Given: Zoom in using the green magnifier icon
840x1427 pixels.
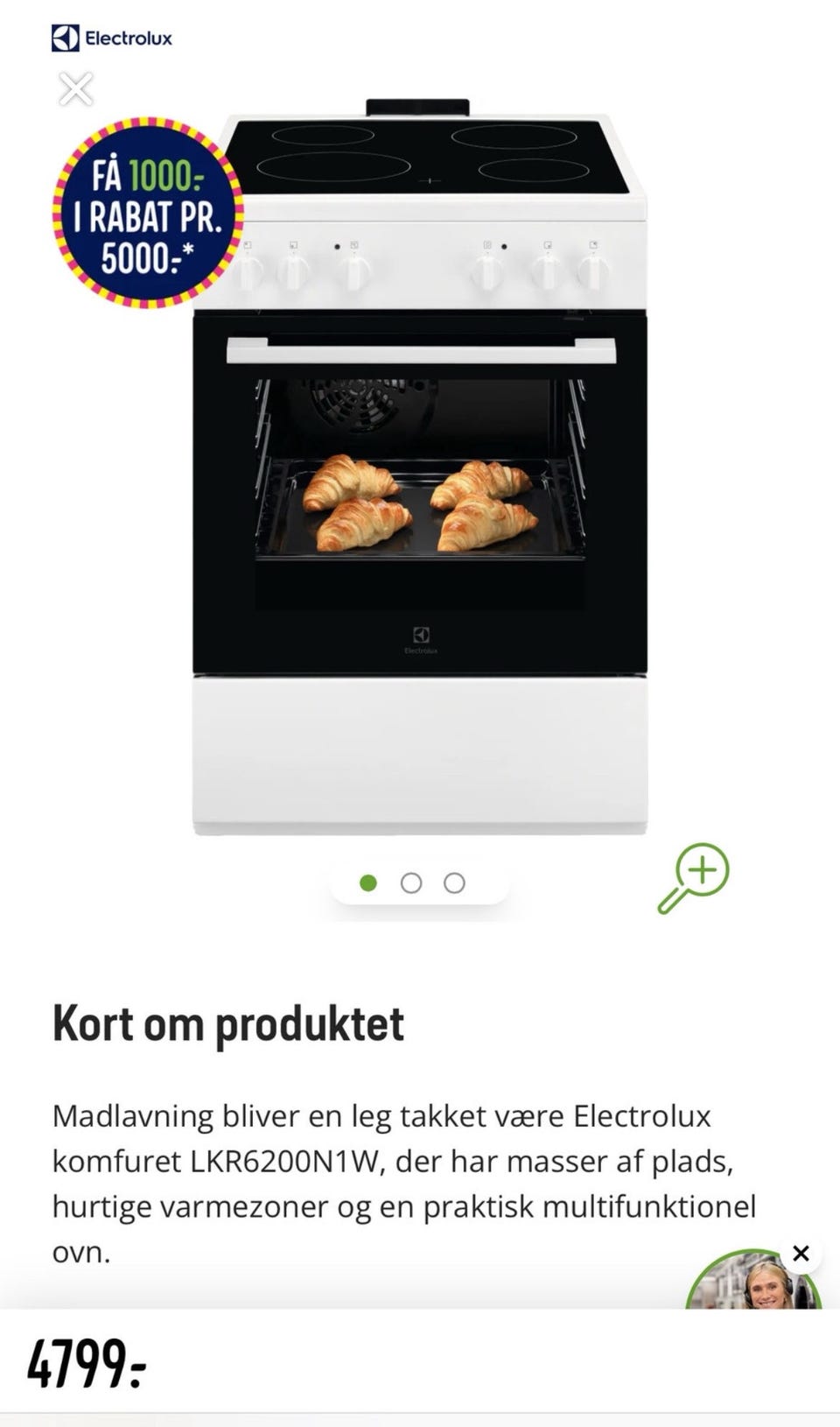Looking at the screenshot, I should coord(694,878).
